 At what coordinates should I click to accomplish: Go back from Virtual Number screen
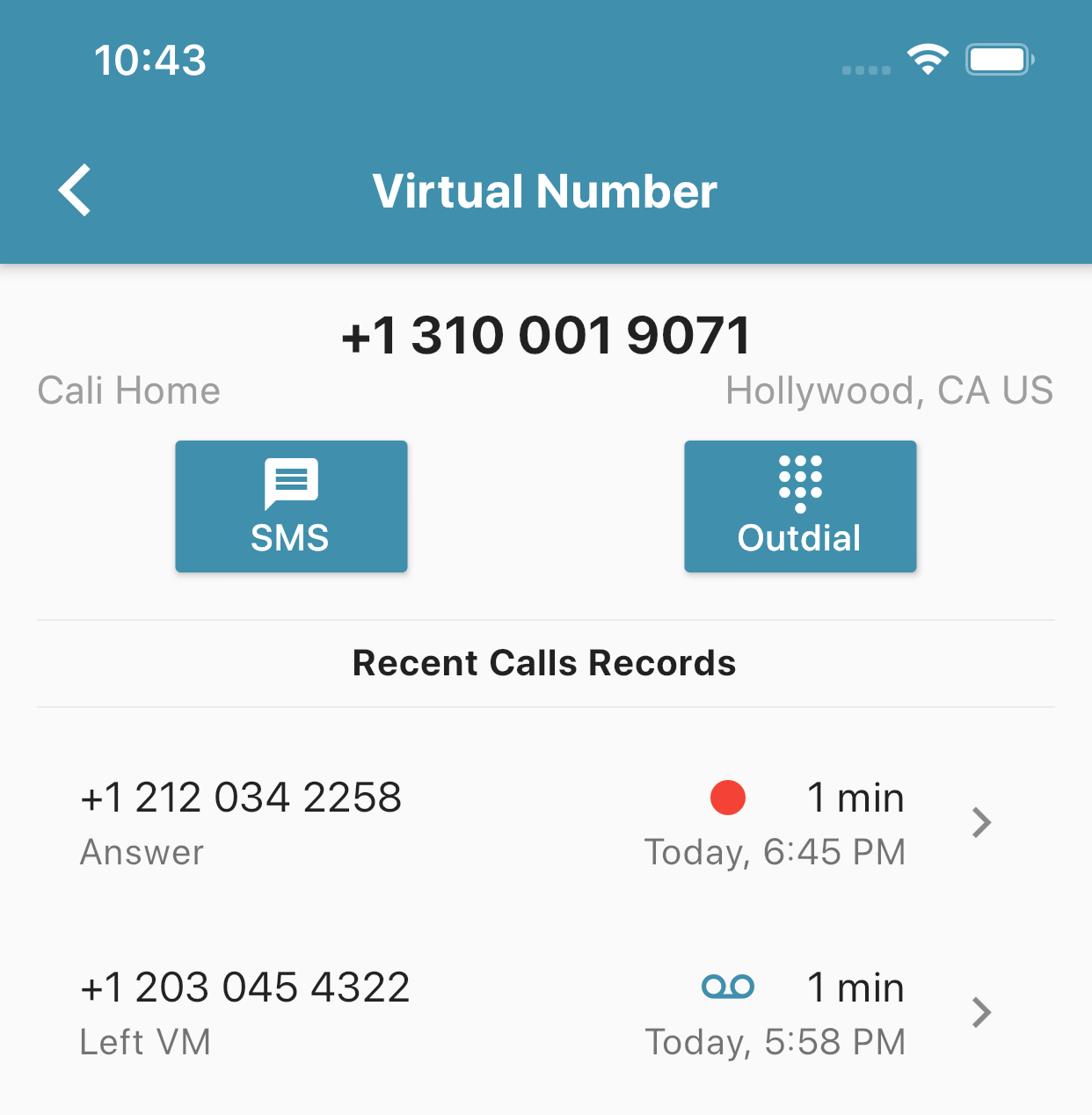[76, 190]
